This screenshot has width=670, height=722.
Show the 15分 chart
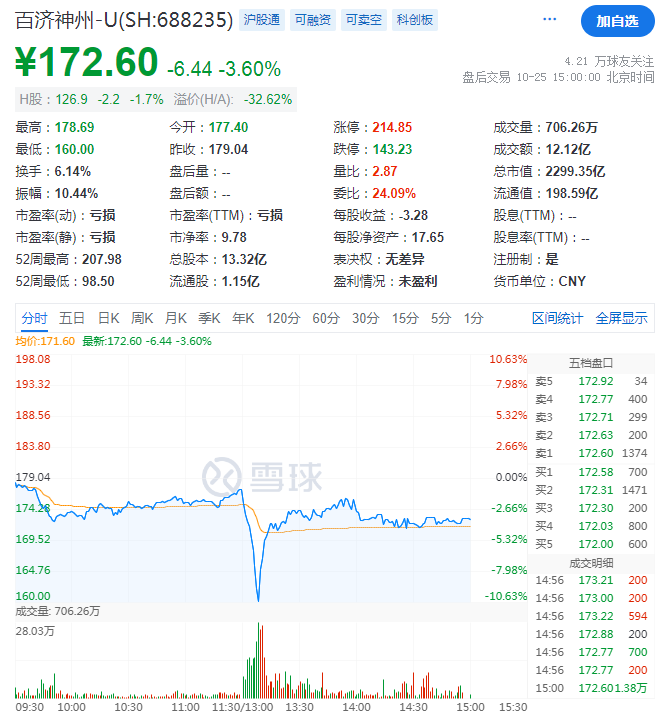(405, 318)
